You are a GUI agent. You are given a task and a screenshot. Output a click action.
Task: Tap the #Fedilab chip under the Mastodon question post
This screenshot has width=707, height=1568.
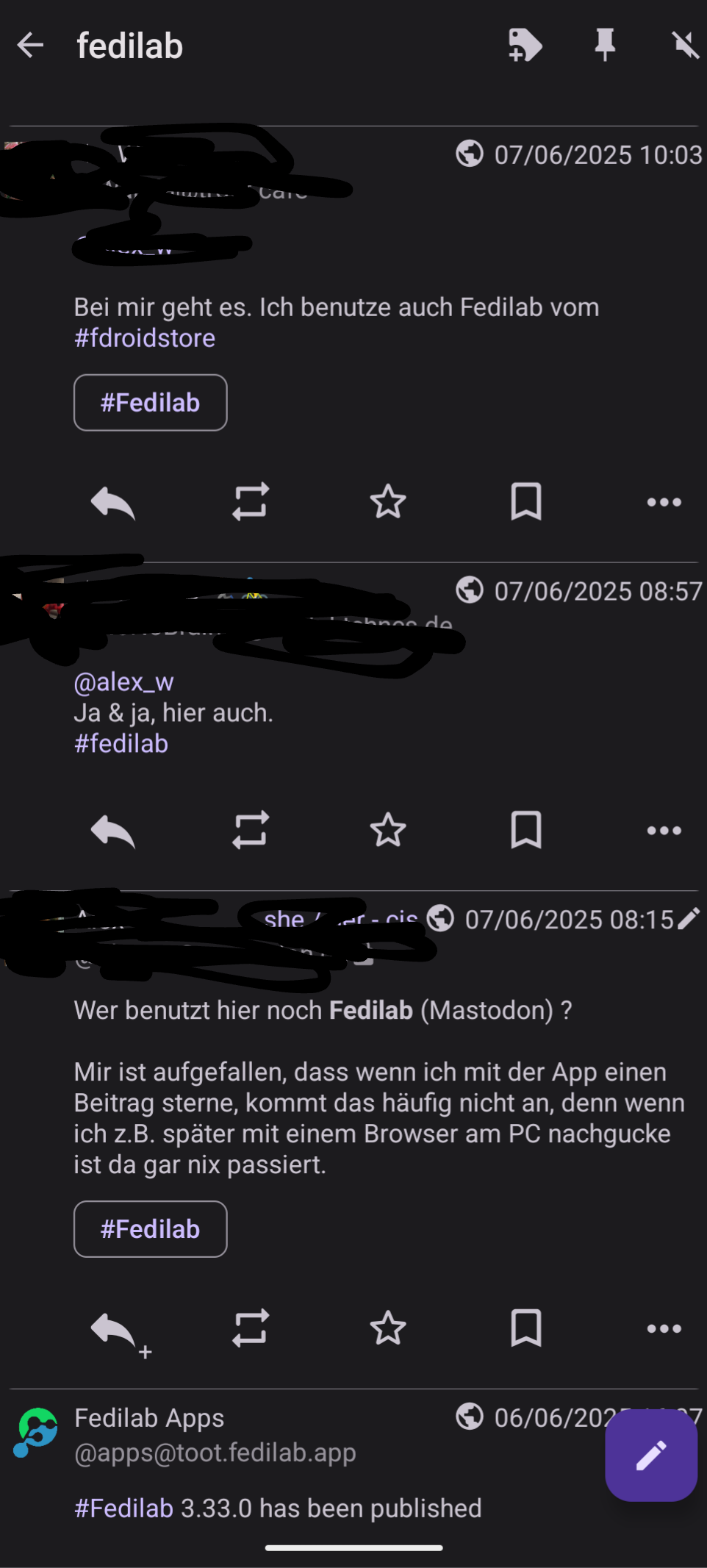tap(151, 1229)
